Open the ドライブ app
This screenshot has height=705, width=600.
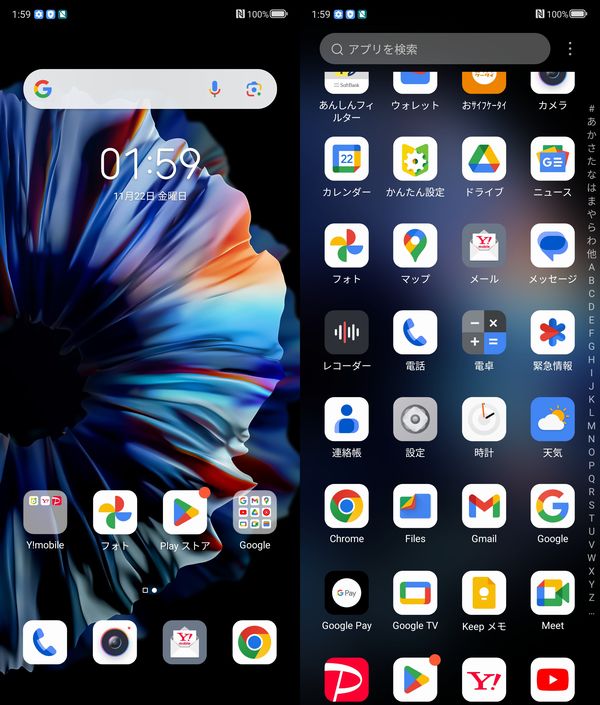[x=484, y=159]
